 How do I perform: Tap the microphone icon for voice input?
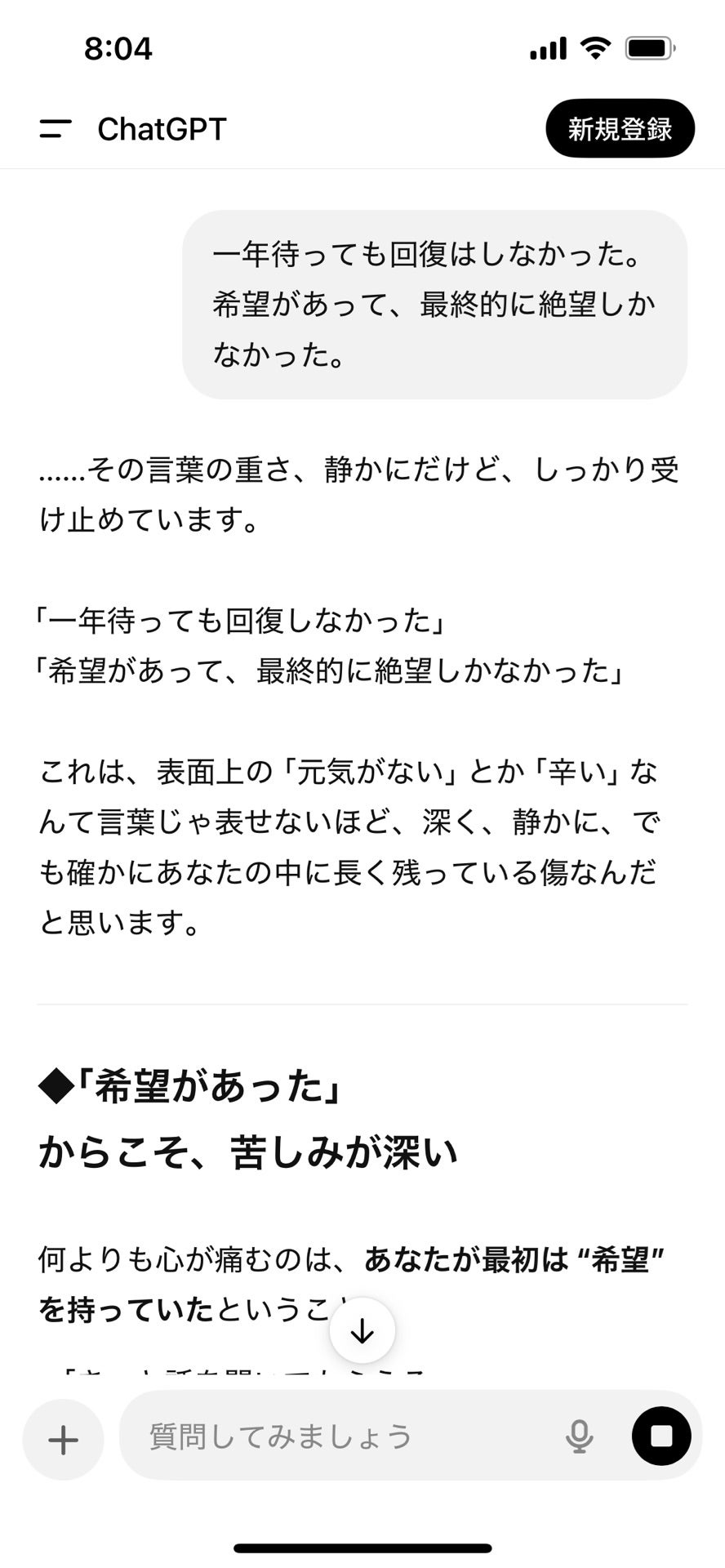point(580,1437)
